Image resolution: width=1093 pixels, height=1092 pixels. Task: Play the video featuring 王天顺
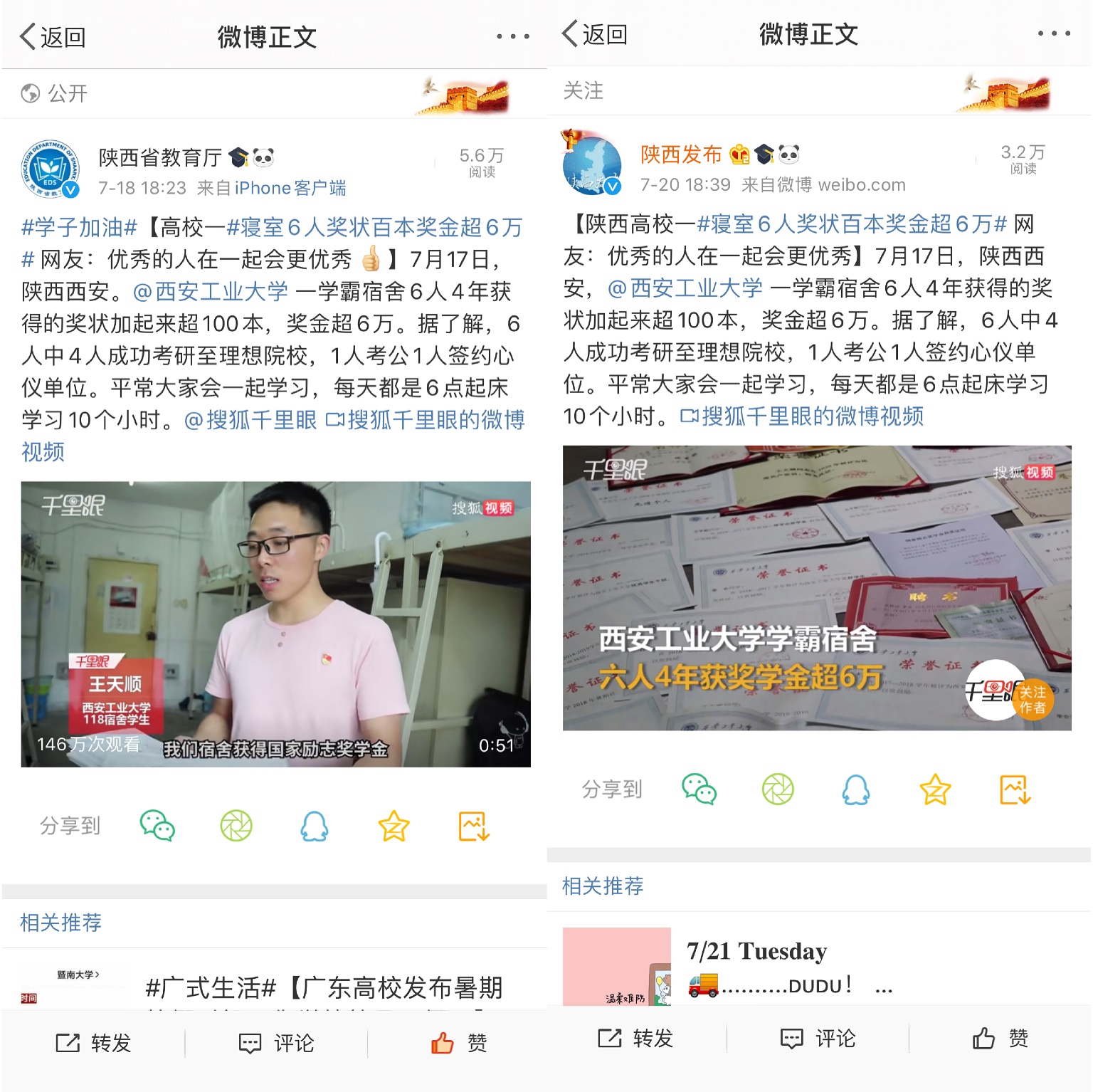tap(275, 624)
